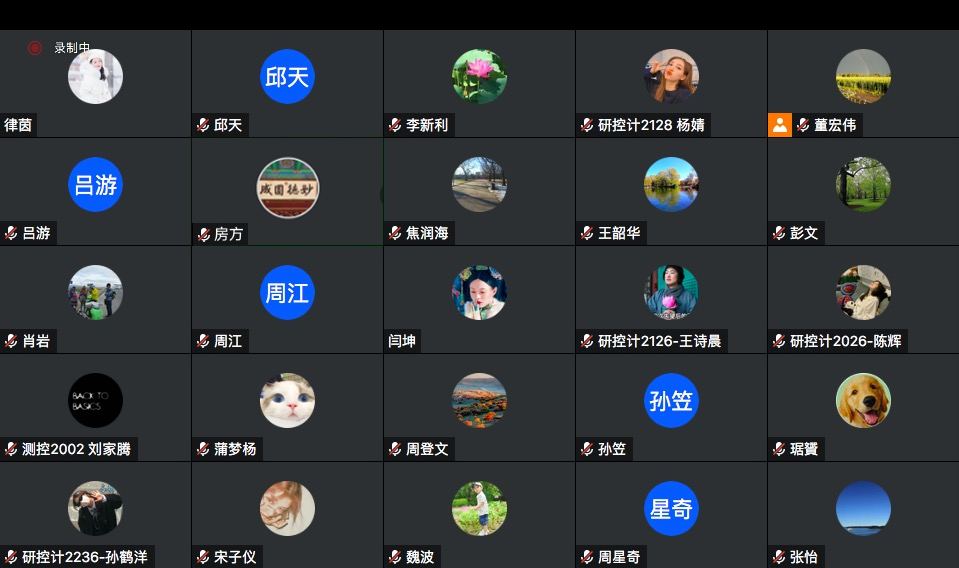Select 王韶华's tile
This screenshot has width=959, height=568.
(671, 185)
